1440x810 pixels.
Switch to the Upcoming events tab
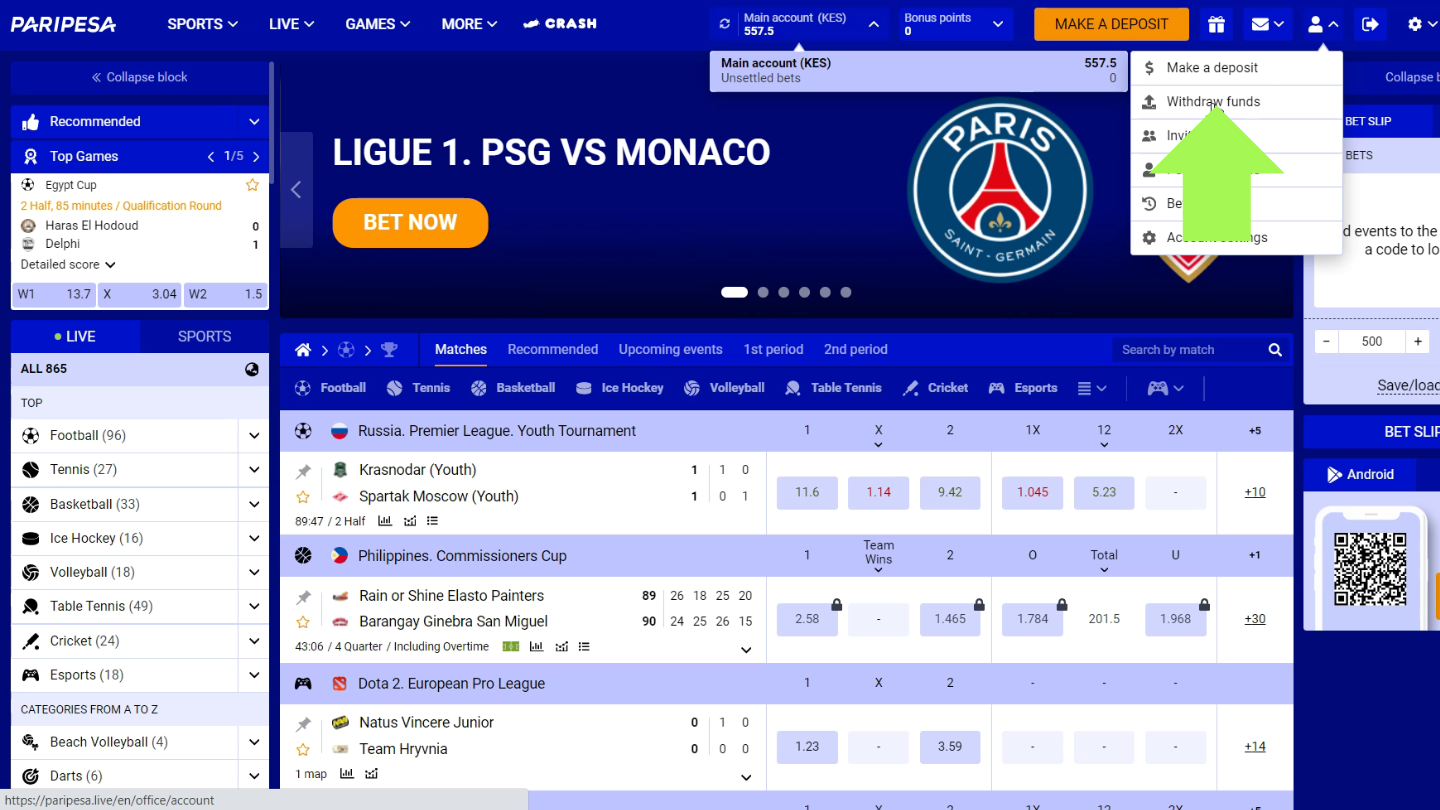(670, 350)
